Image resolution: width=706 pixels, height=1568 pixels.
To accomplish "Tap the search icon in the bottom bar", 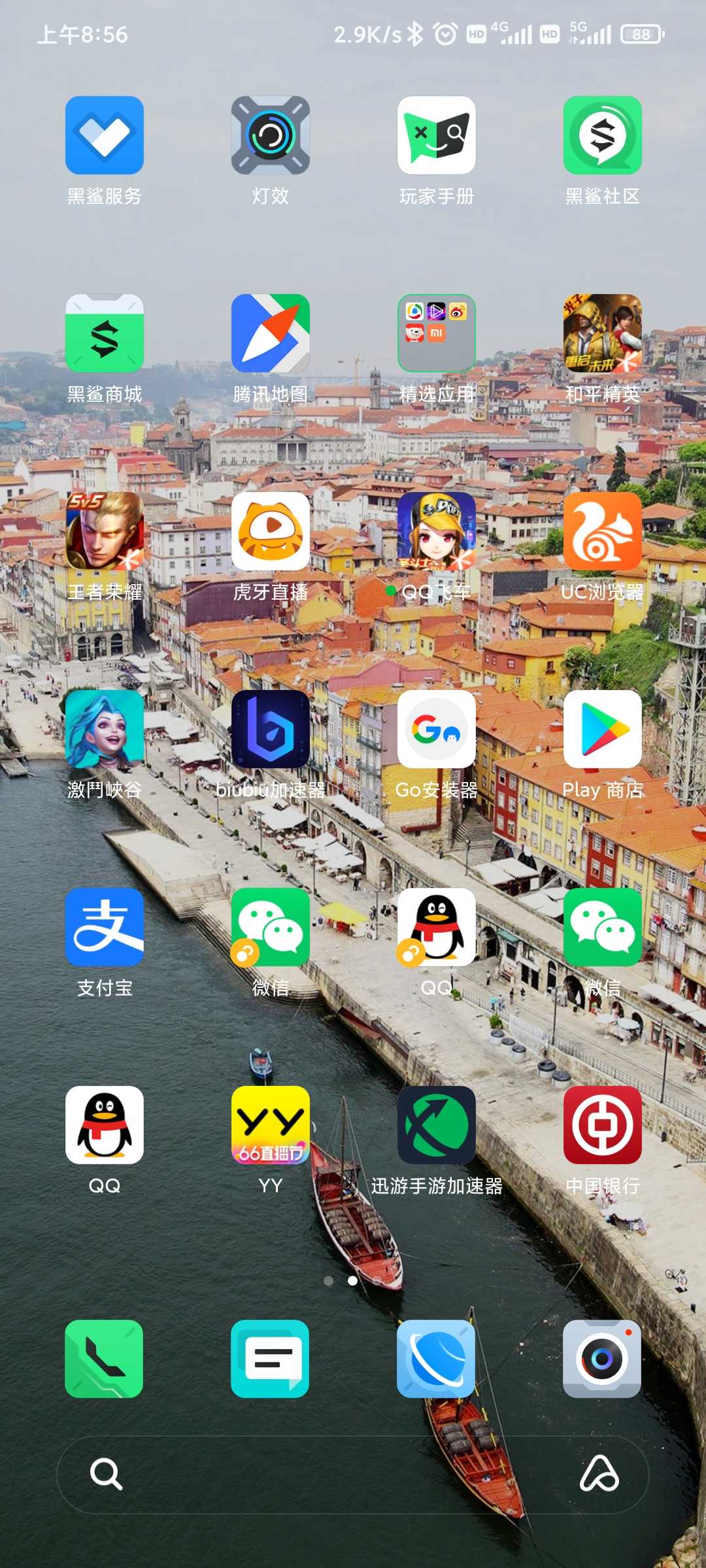I will coord(106,1474).
